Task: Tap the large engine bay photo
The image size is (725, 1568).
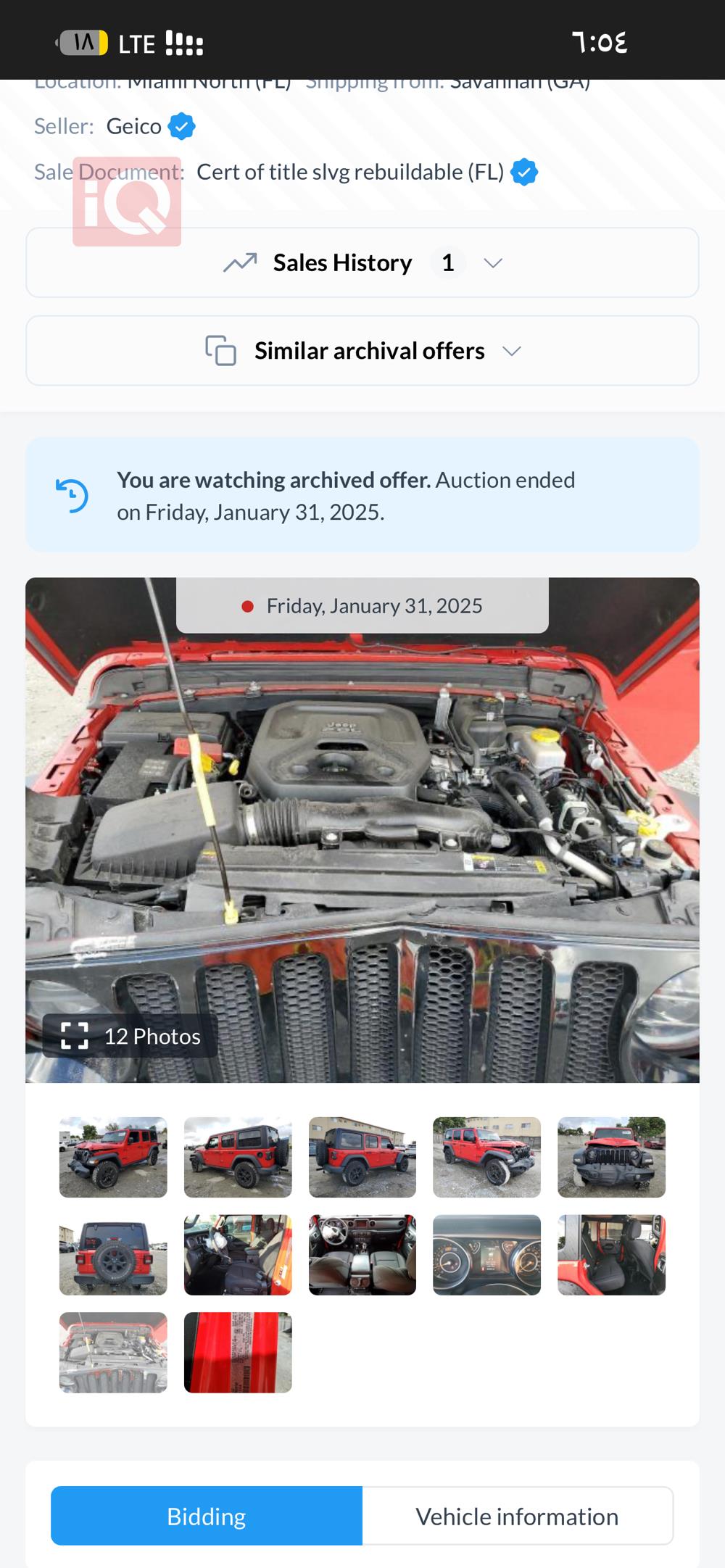Action: 362,834
